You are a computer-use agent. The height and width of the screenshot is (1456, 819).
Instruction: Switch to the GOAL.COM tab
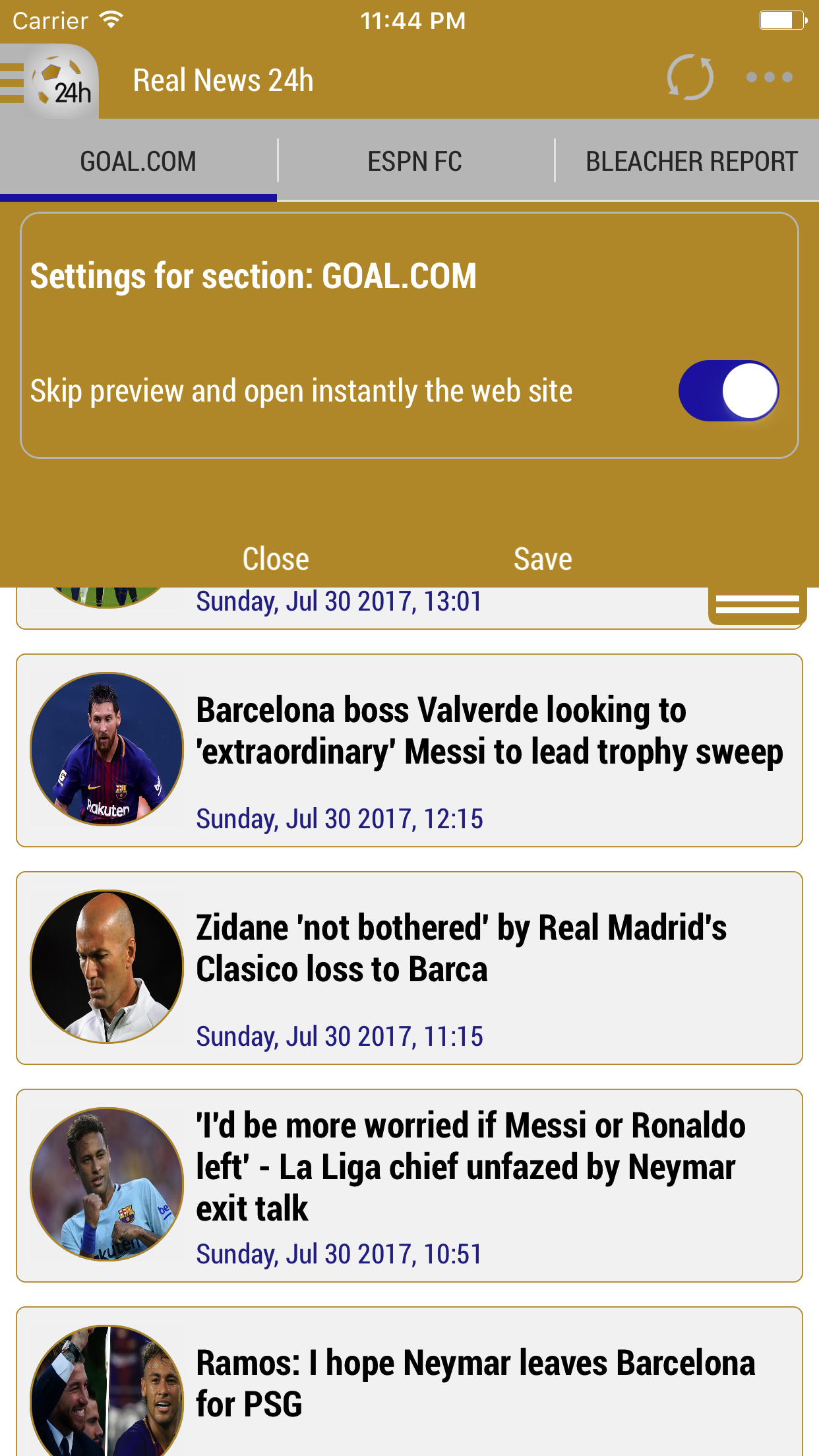[x=138, y=162]
